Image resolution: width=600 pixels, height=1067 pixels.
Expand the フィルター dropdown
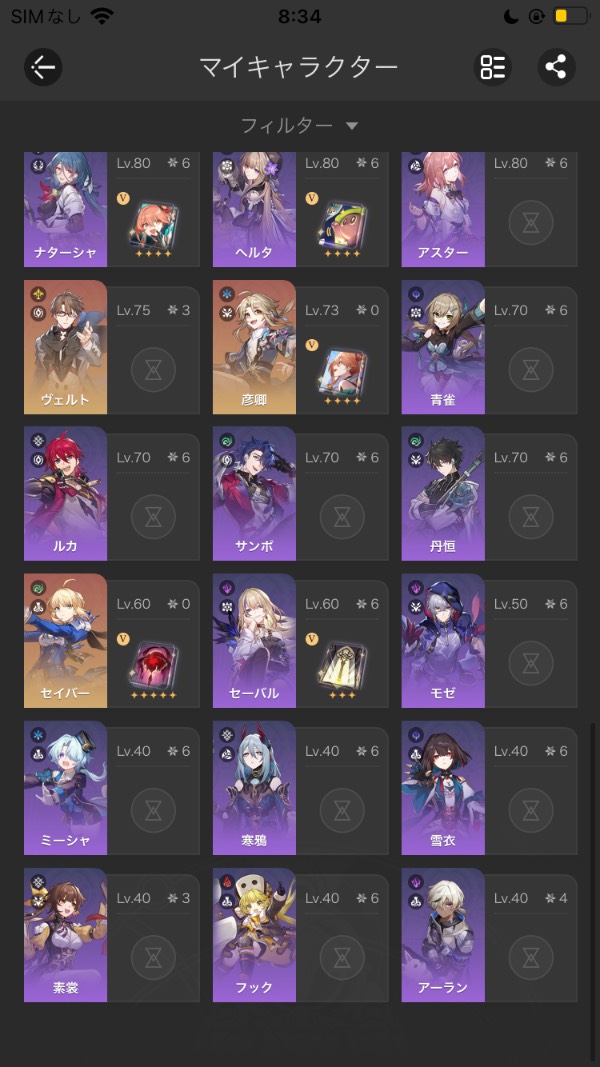click(x=299, y=126)
